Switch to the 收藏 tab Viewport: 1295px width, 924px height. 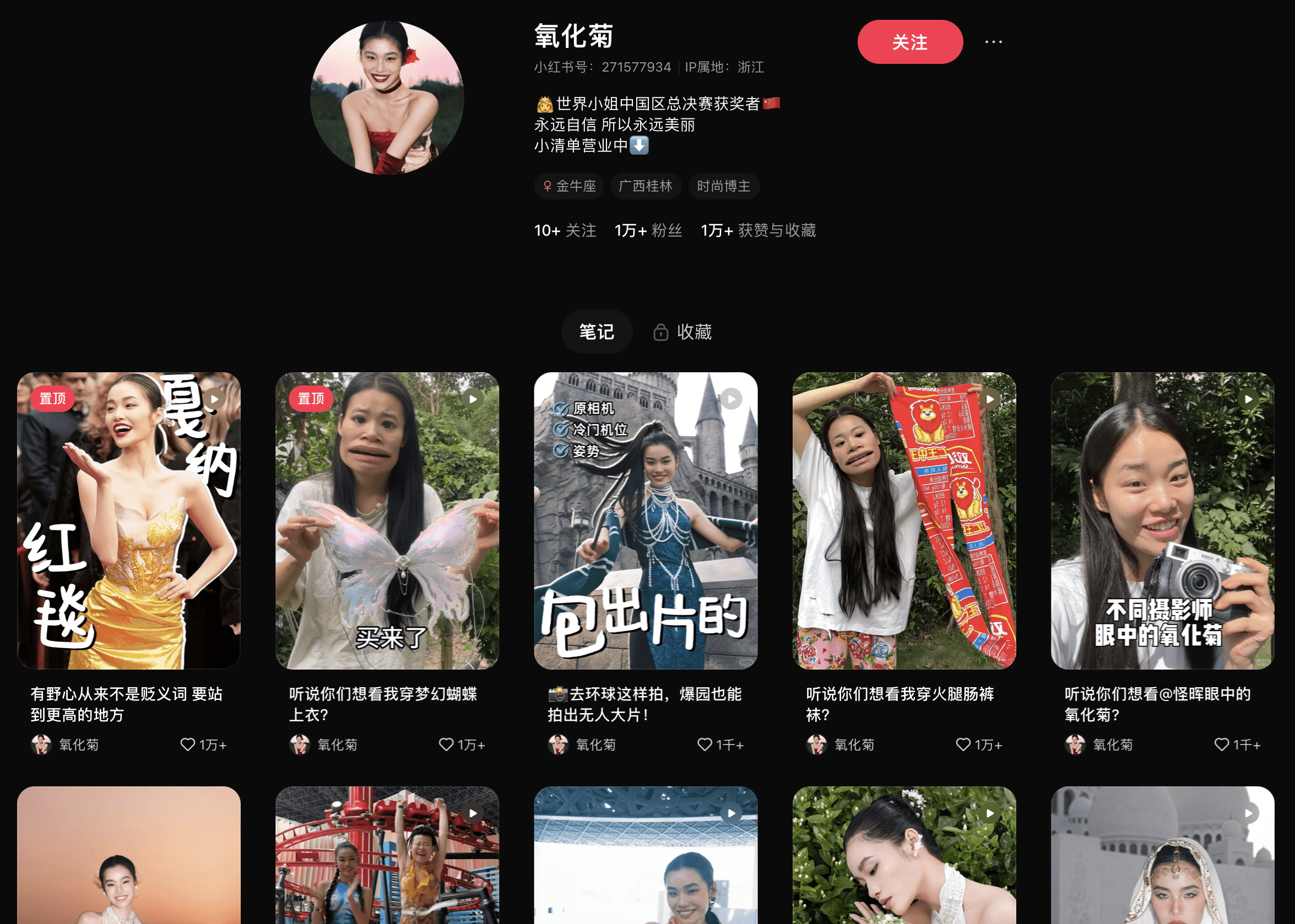point(683,331)
